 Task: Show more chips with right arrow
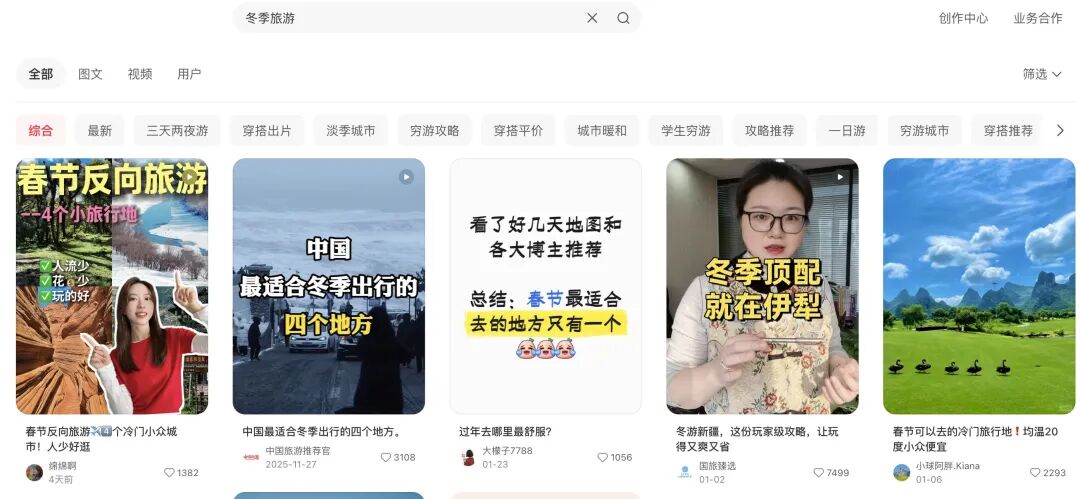click(x=1061, y=131)
